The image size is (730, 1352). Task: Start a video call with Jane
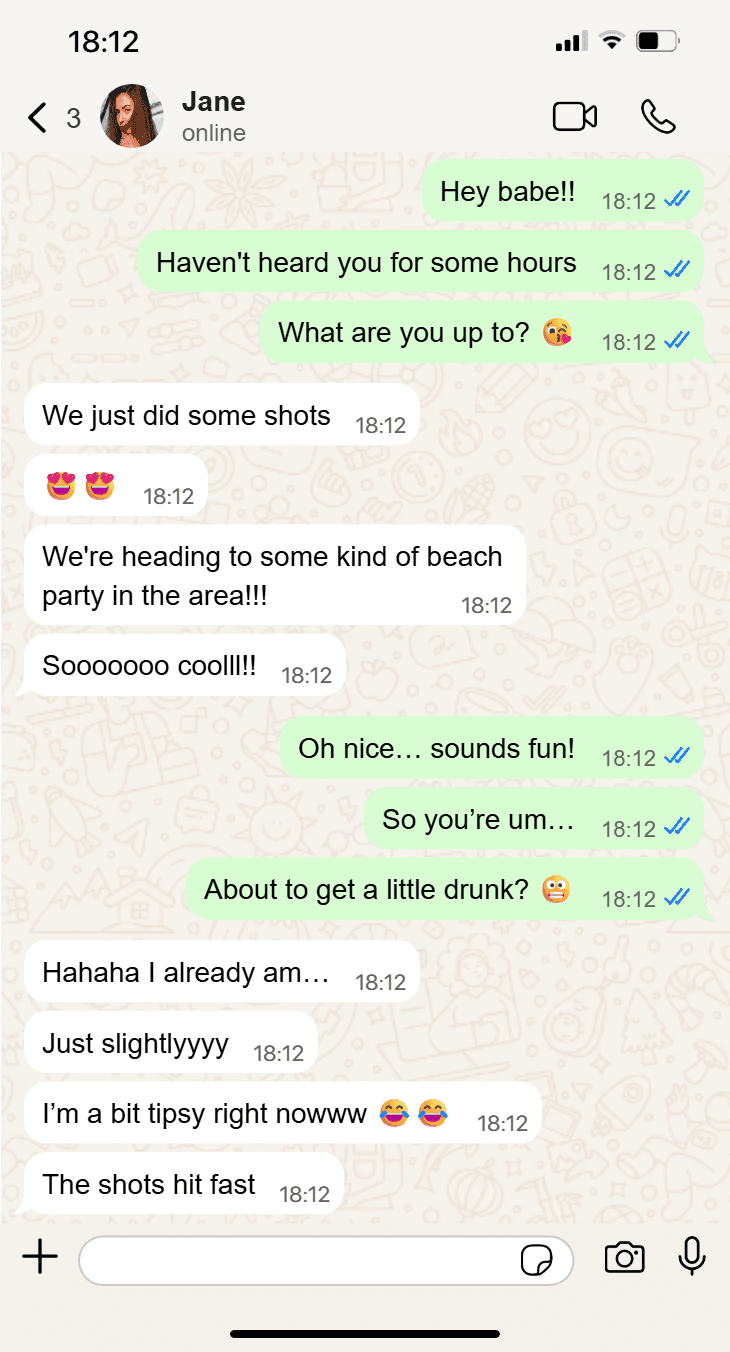pos(575,117)
